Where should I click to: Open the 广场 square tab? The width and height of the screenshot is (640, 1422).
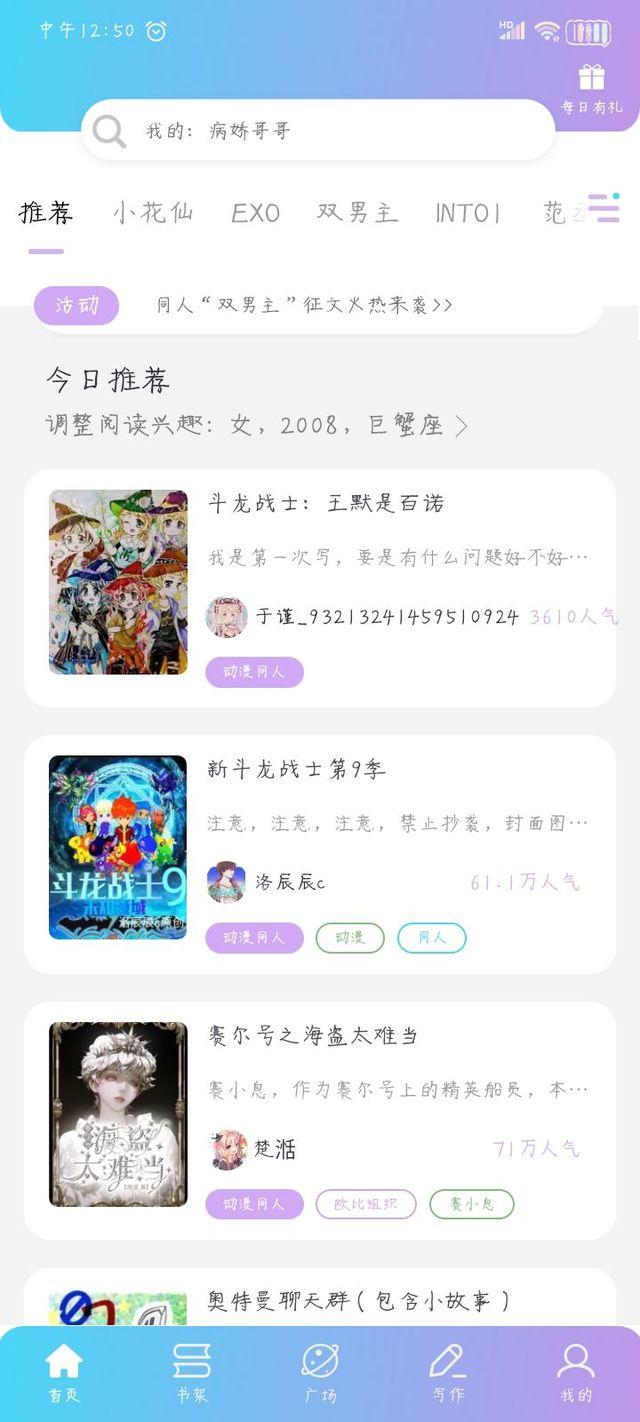(320, 1373)
